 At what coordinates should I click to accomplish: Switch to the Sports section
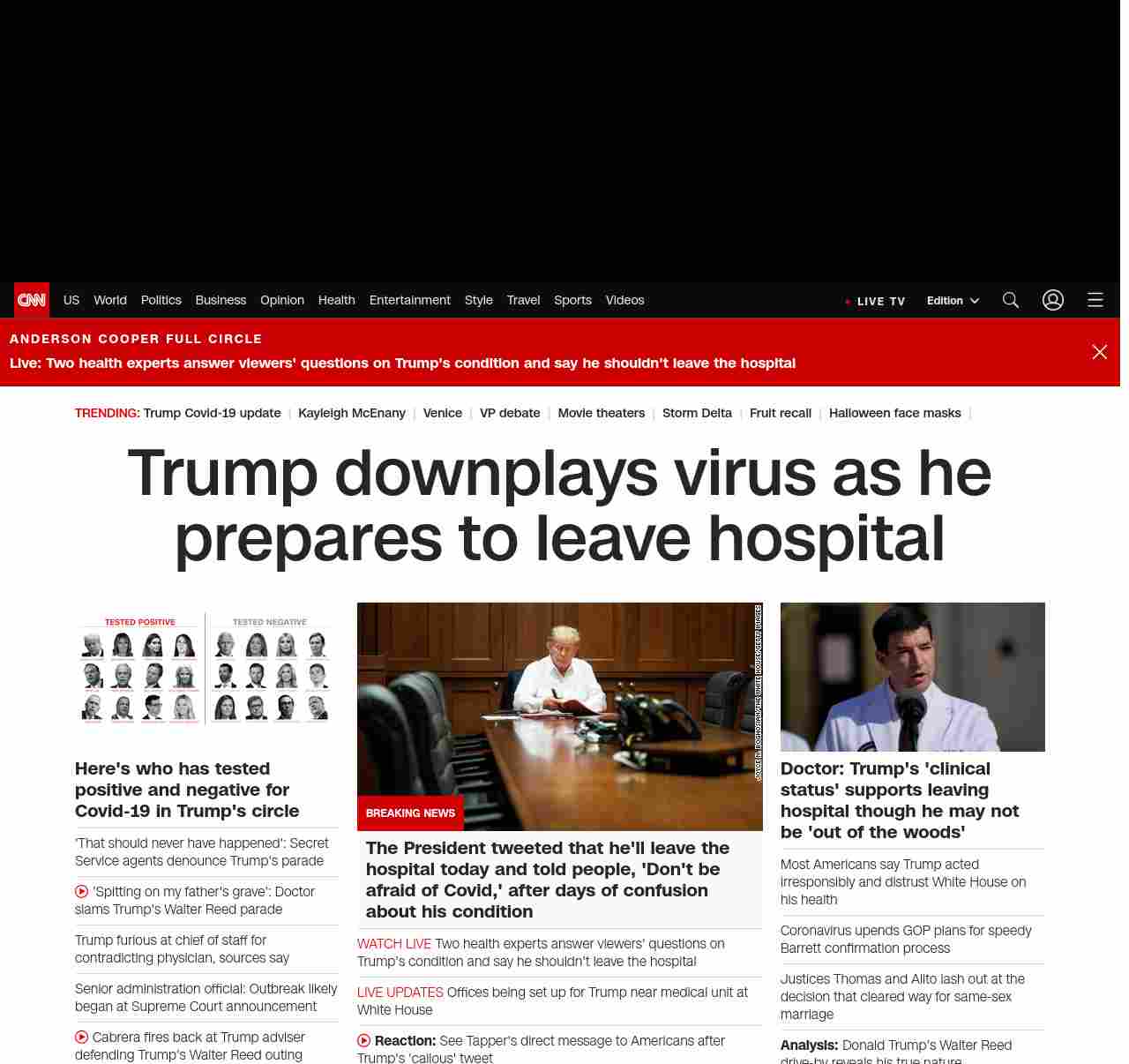(x=572, y=300)
